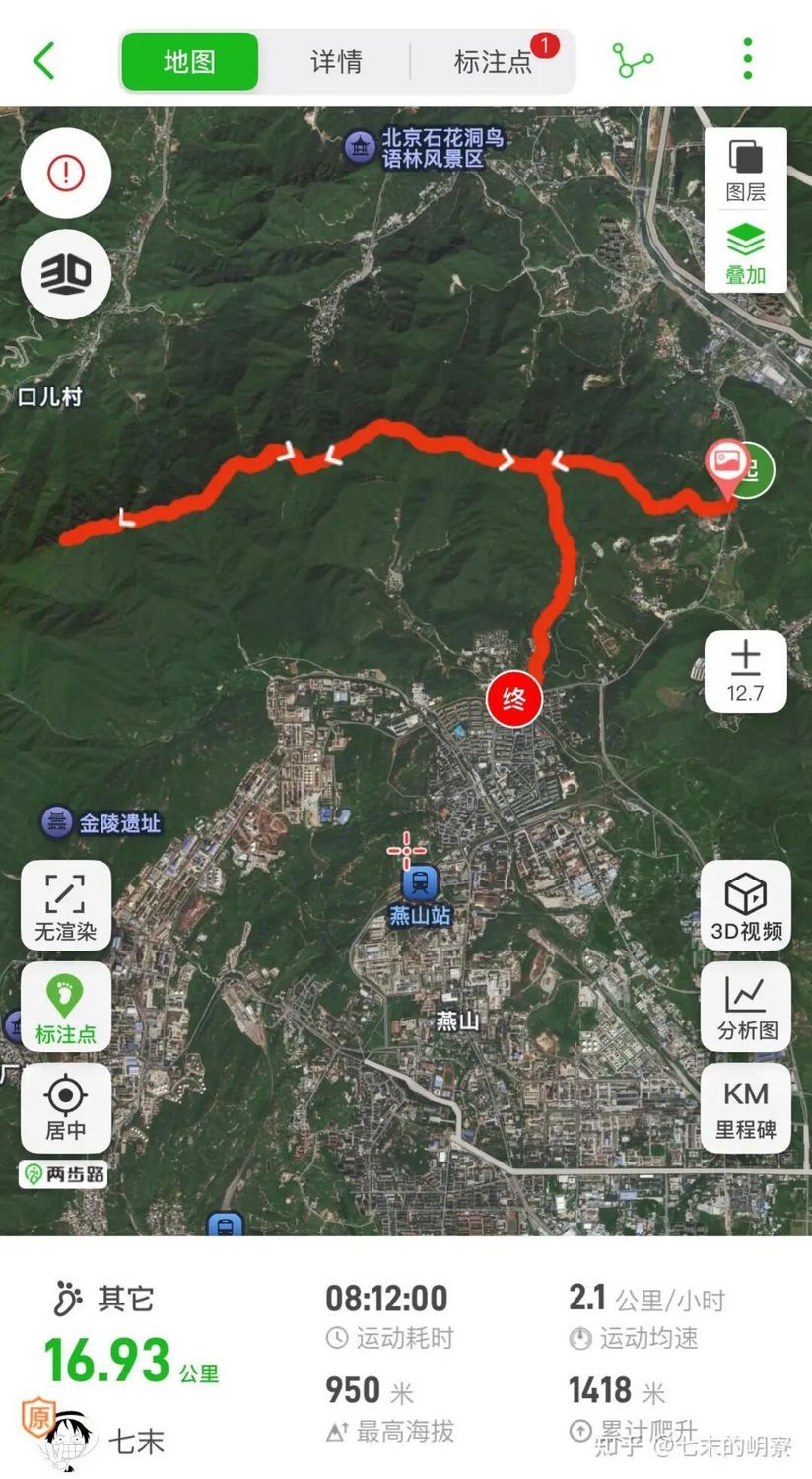This screenshot has height=1479, width=812.
Task: Open the 分析图 analysis chart
Action: 746,1007
